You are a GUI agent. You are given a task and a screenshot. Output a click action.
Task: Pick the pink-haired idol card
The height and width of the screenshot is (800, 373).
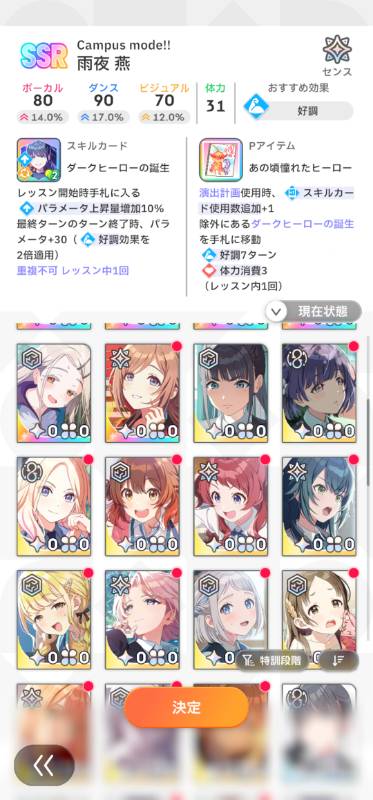pos(142,620)
